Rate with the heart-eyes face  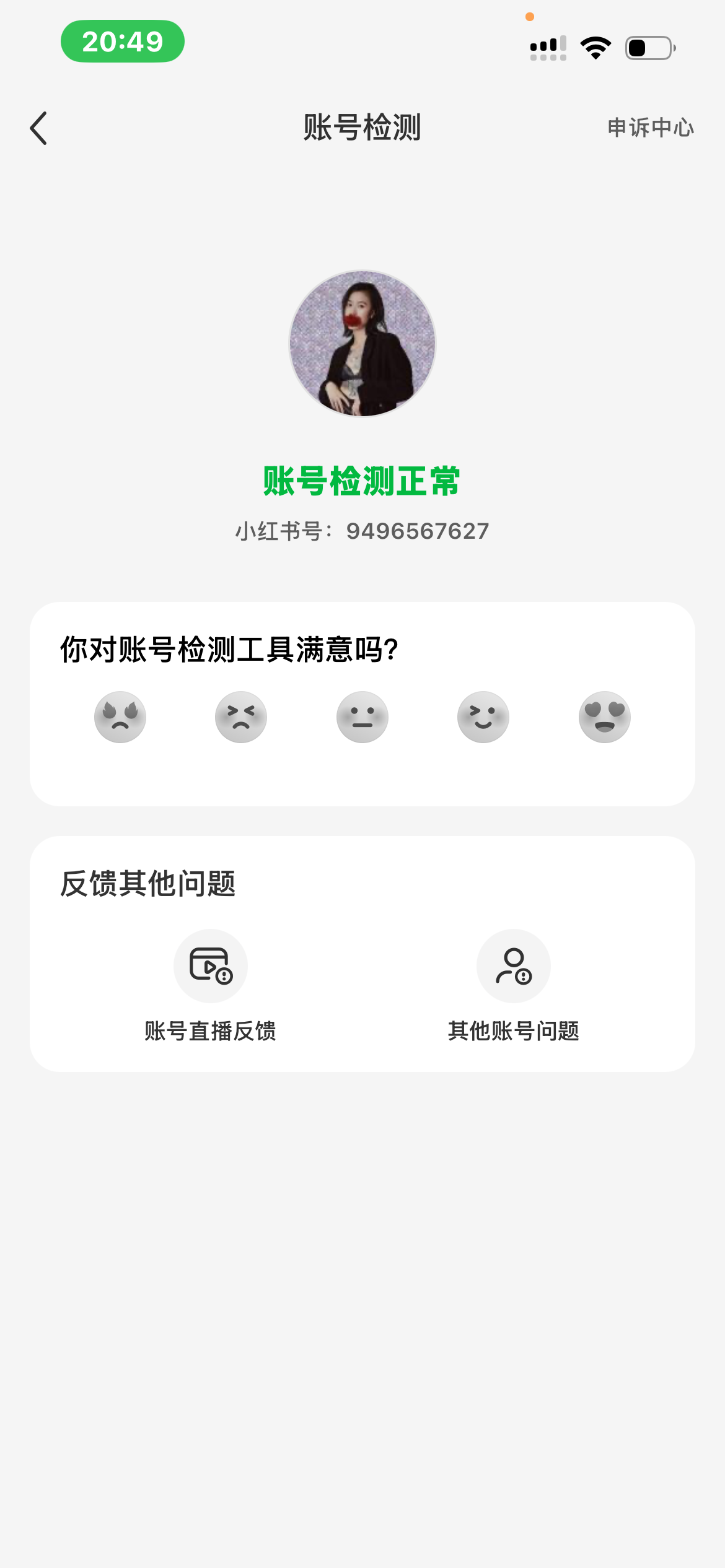605,717
